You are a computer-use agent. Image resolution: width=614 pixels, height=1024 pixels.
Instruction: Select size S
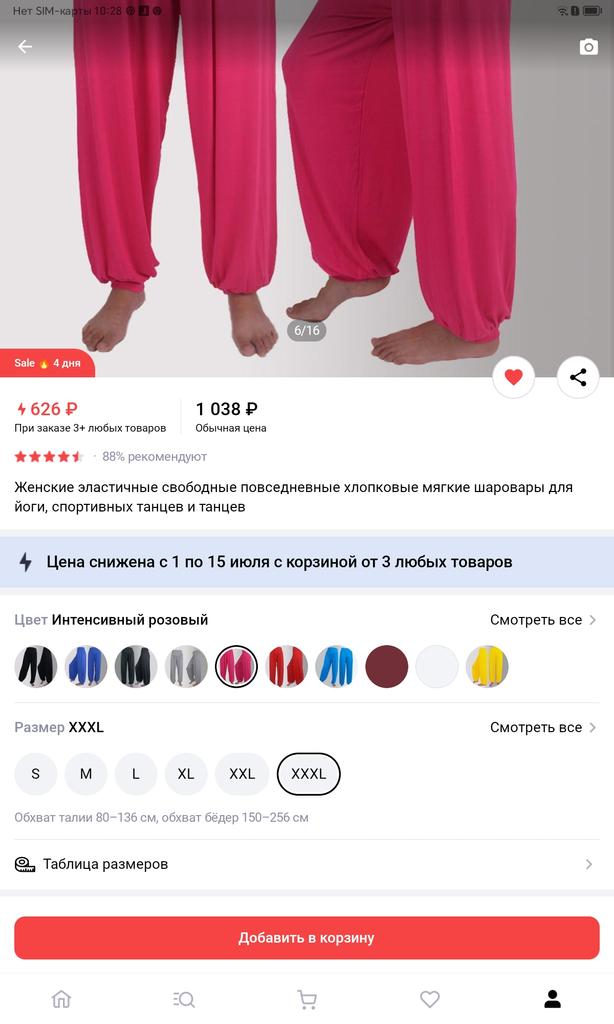(x=36, y=774)
